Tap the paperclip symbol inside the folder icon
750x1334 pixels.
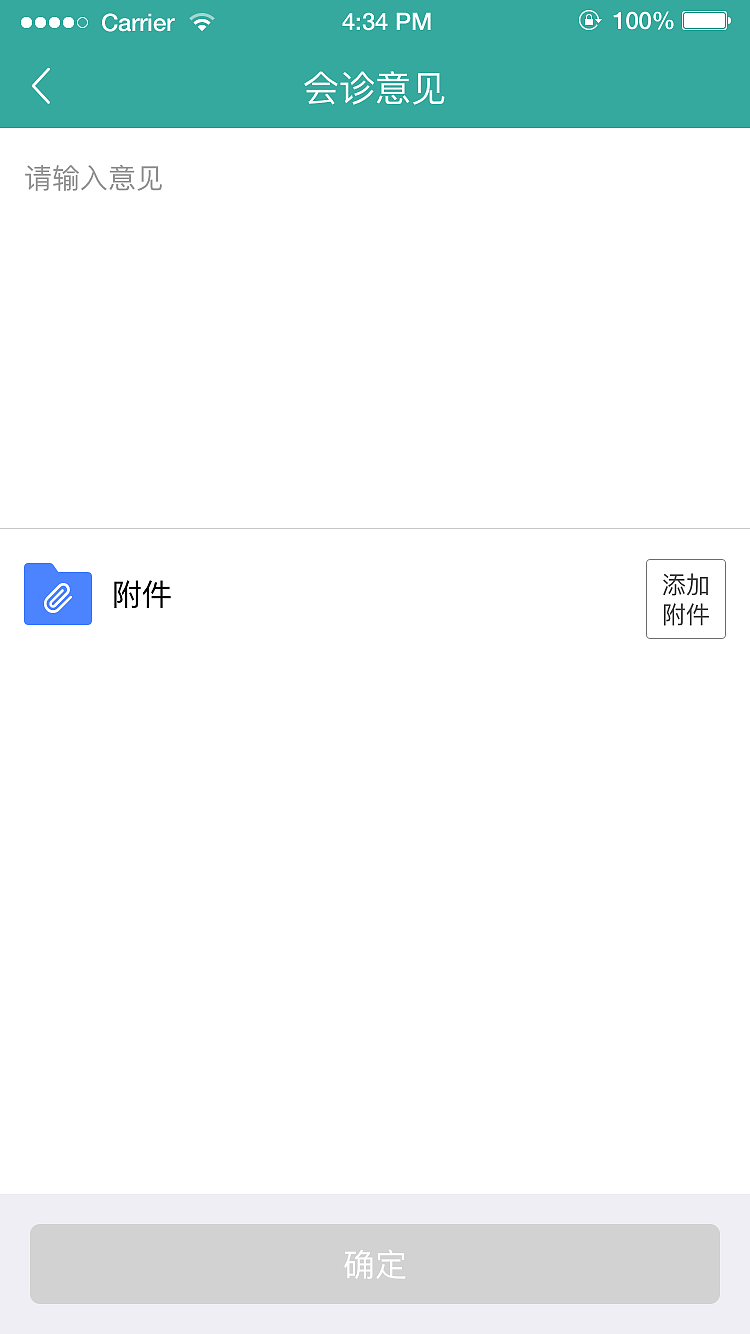coord(57,597)
